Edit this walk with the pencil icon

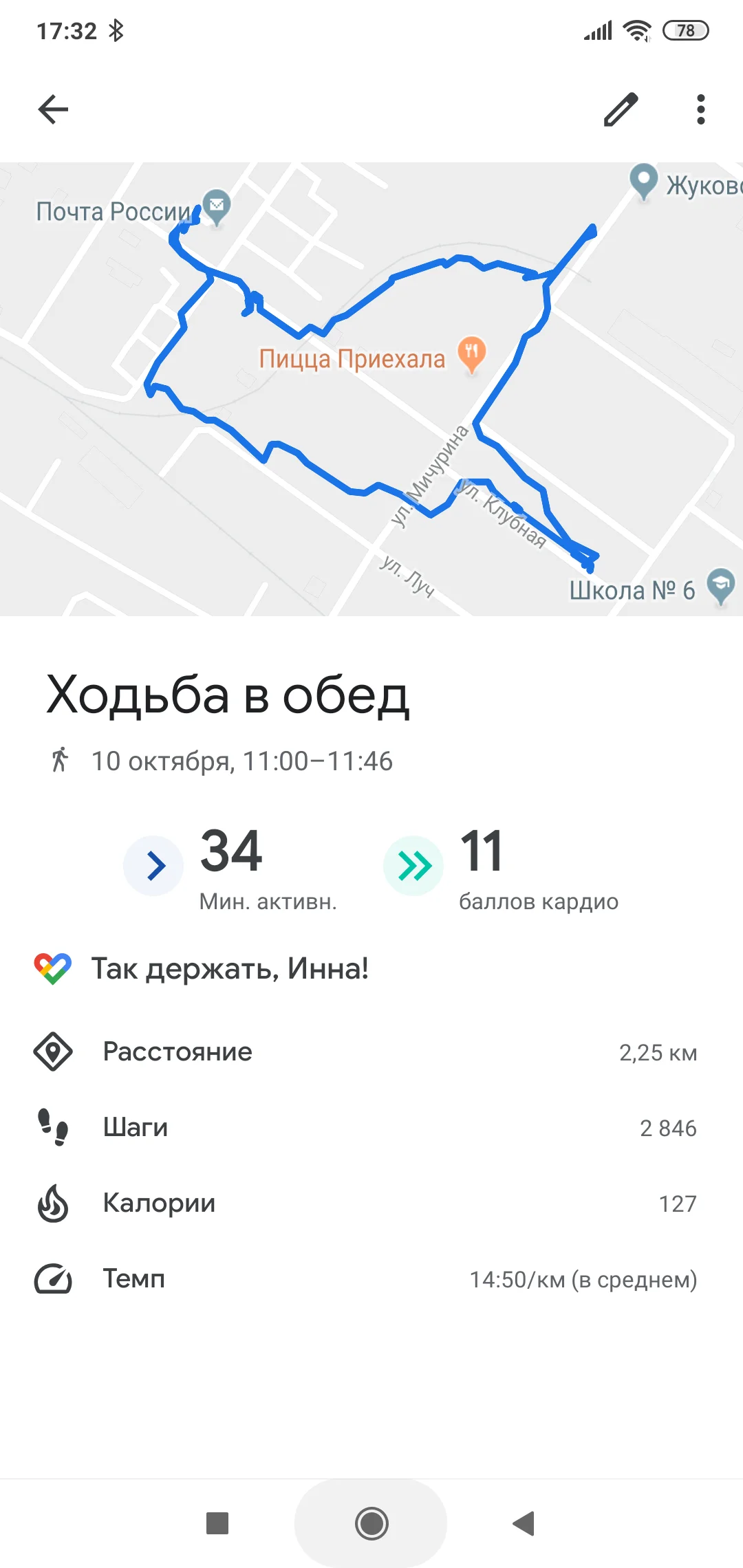click(621, 109)
